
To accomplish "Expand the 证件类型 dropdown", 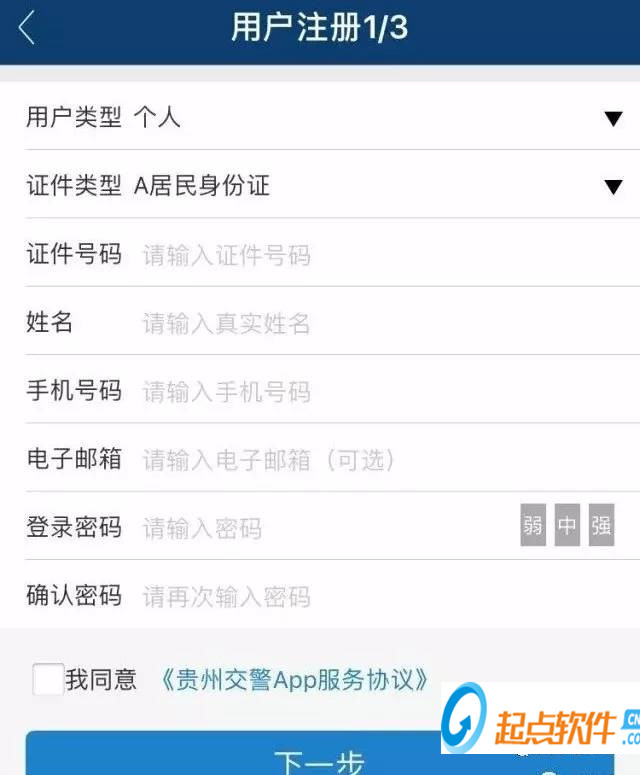I will coord(612,187).
